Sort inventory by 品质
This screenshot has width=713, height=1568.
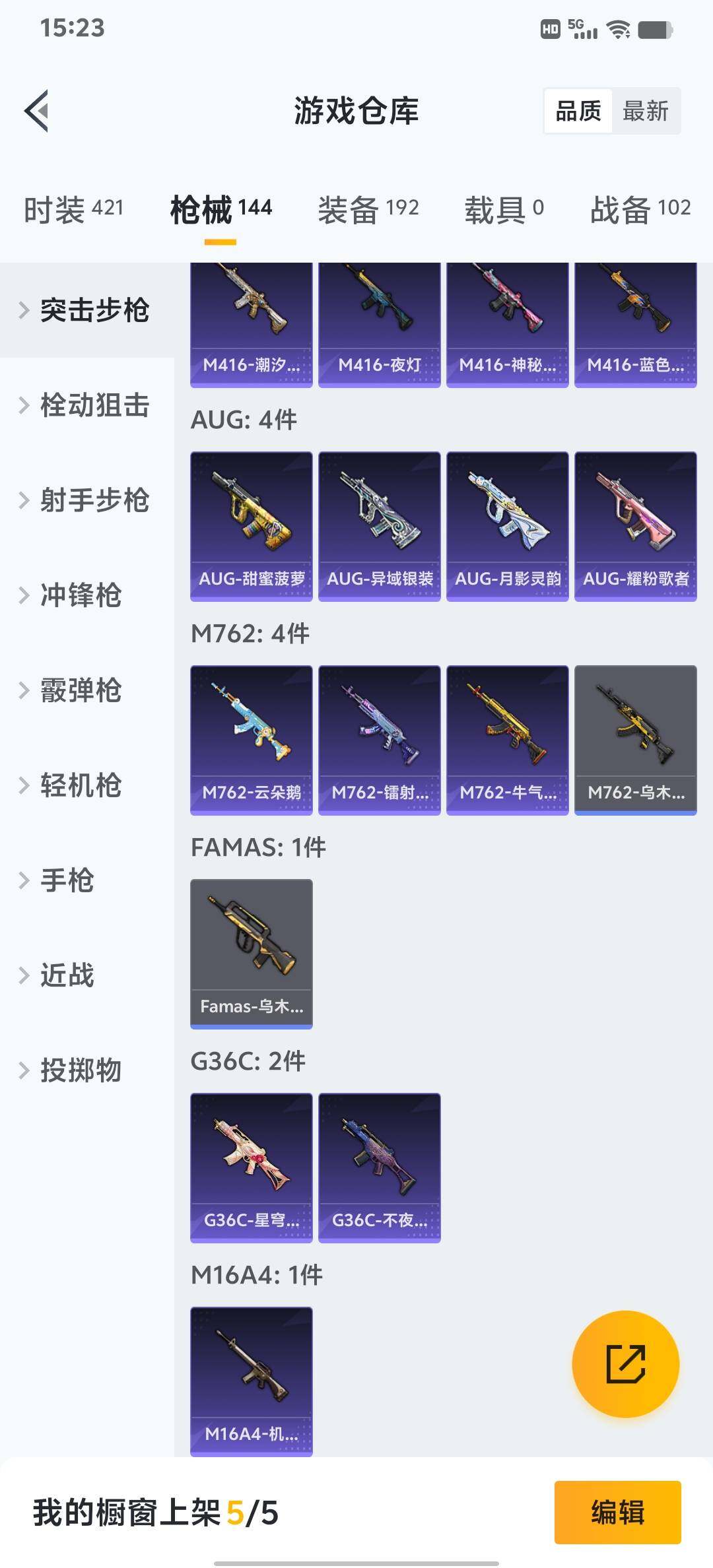(x=578, y=111)
